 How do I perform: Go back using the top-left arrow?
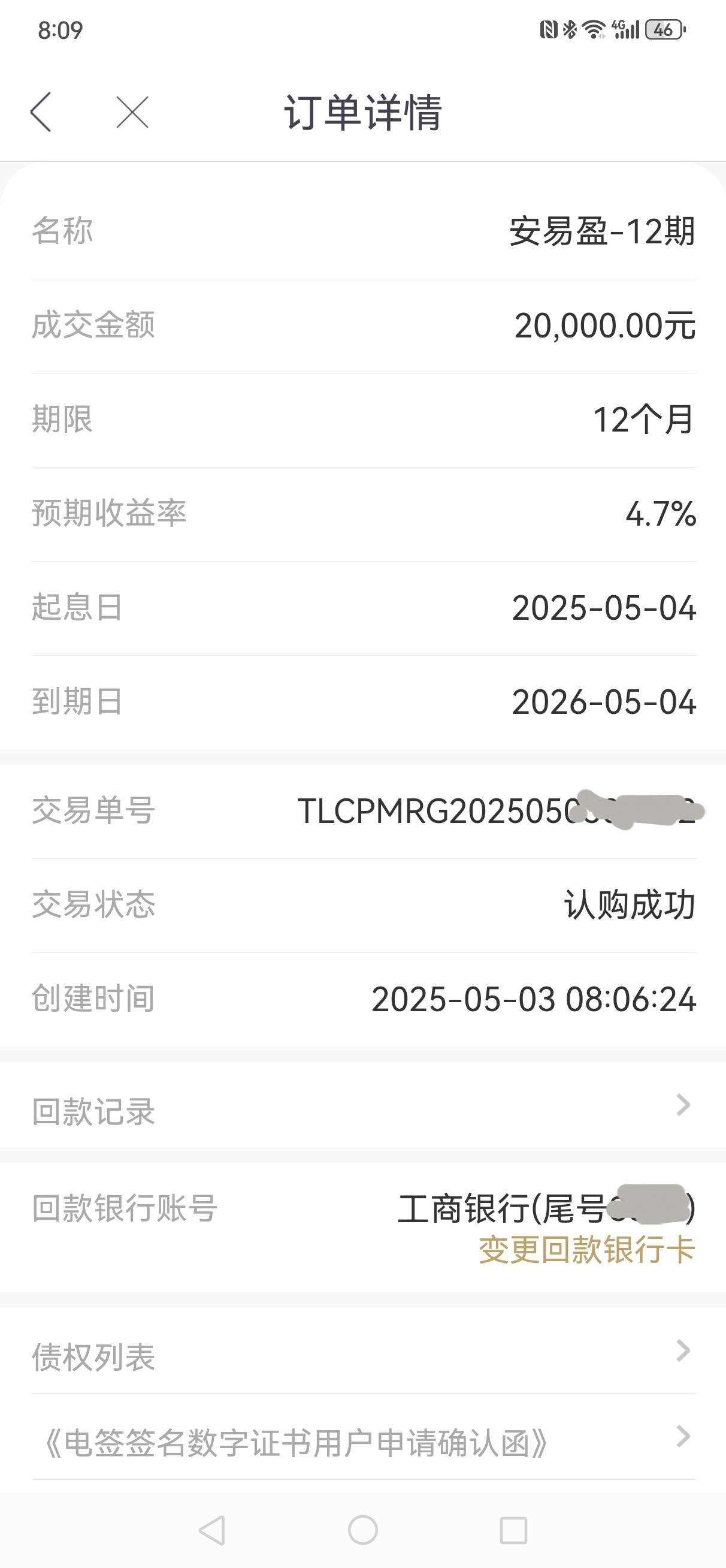[x=41, y=113]
